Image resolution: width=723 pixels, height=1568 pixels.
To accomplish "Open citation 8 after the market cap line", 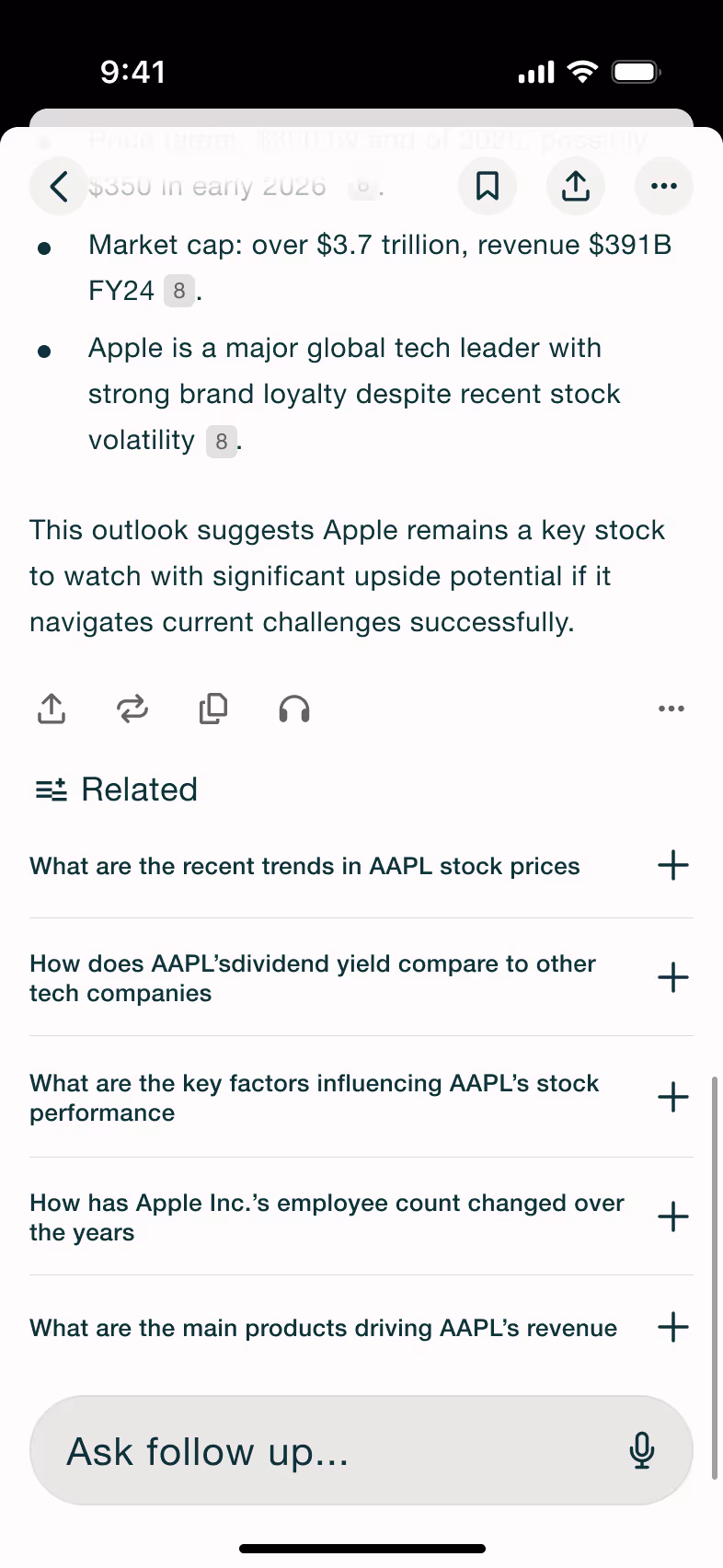I will click(x=179, y=292).
